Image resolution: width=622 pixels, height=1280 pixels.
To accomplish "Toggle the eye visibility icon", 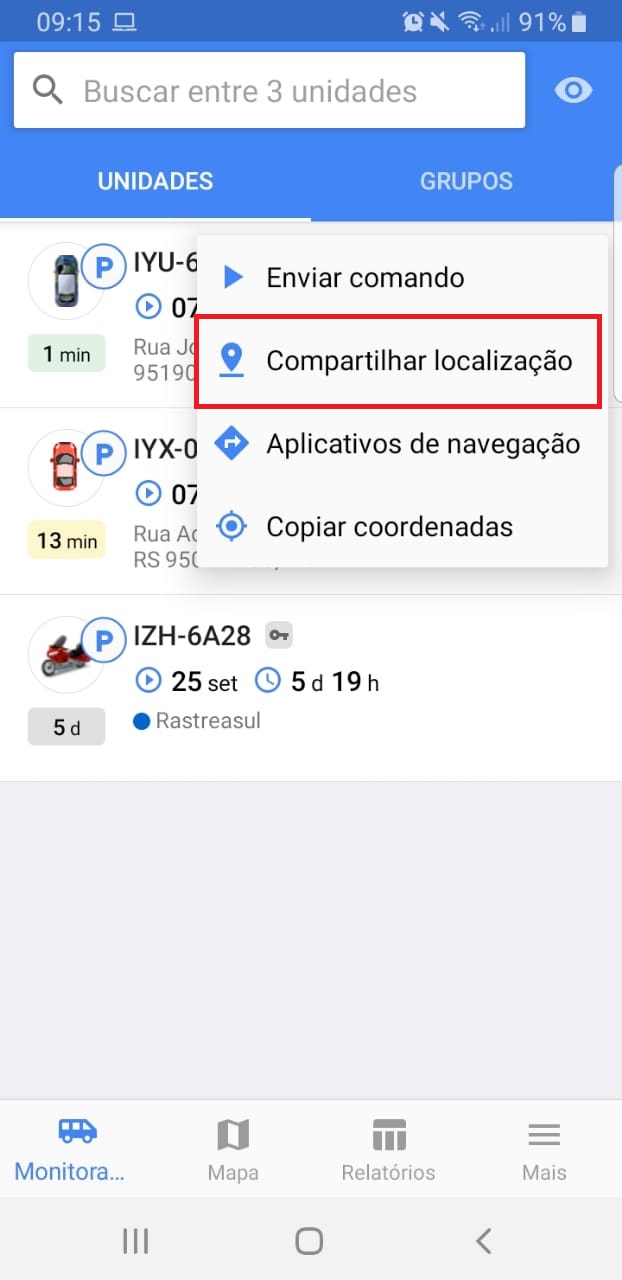I will [x=573, y=91].
